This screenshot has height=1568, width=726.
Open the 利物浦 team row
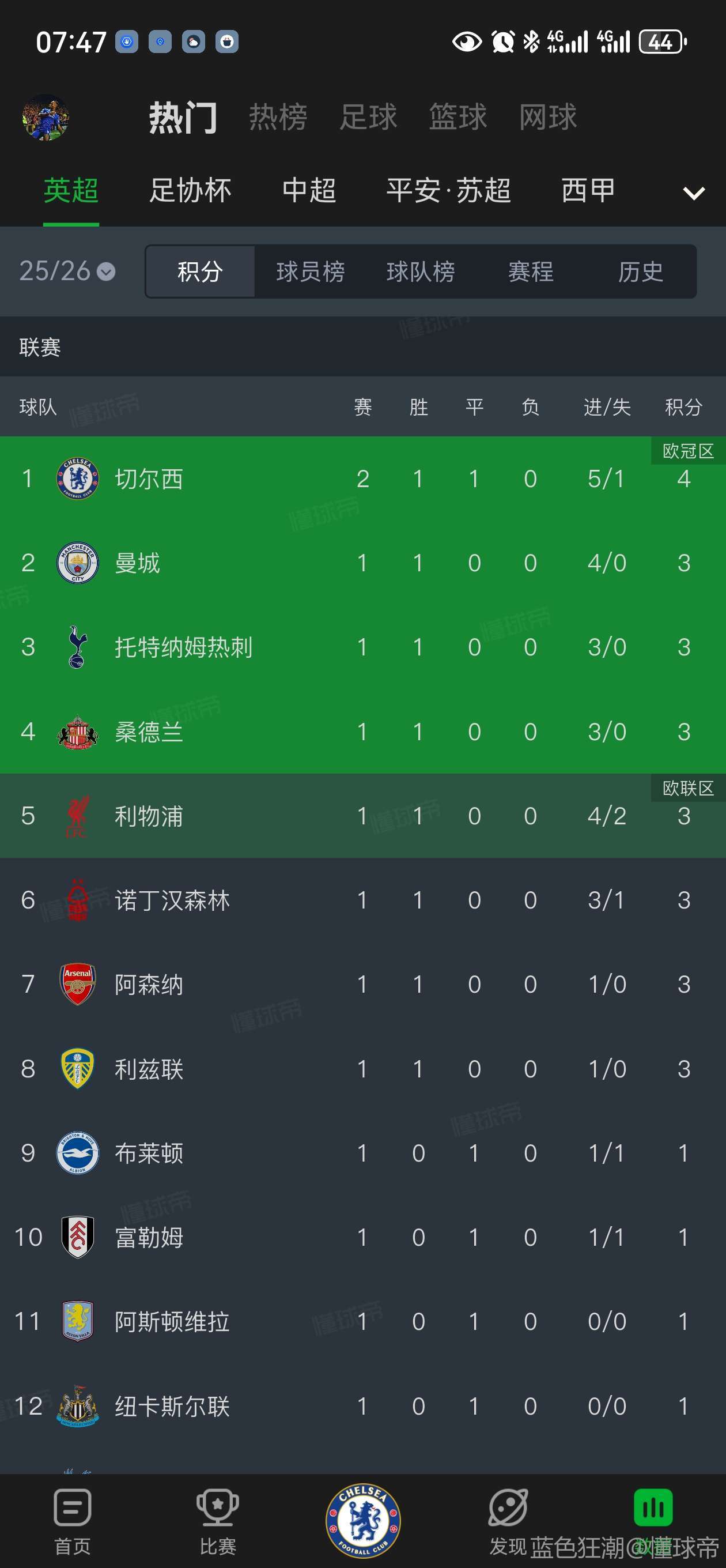click(x=362, y=816)
